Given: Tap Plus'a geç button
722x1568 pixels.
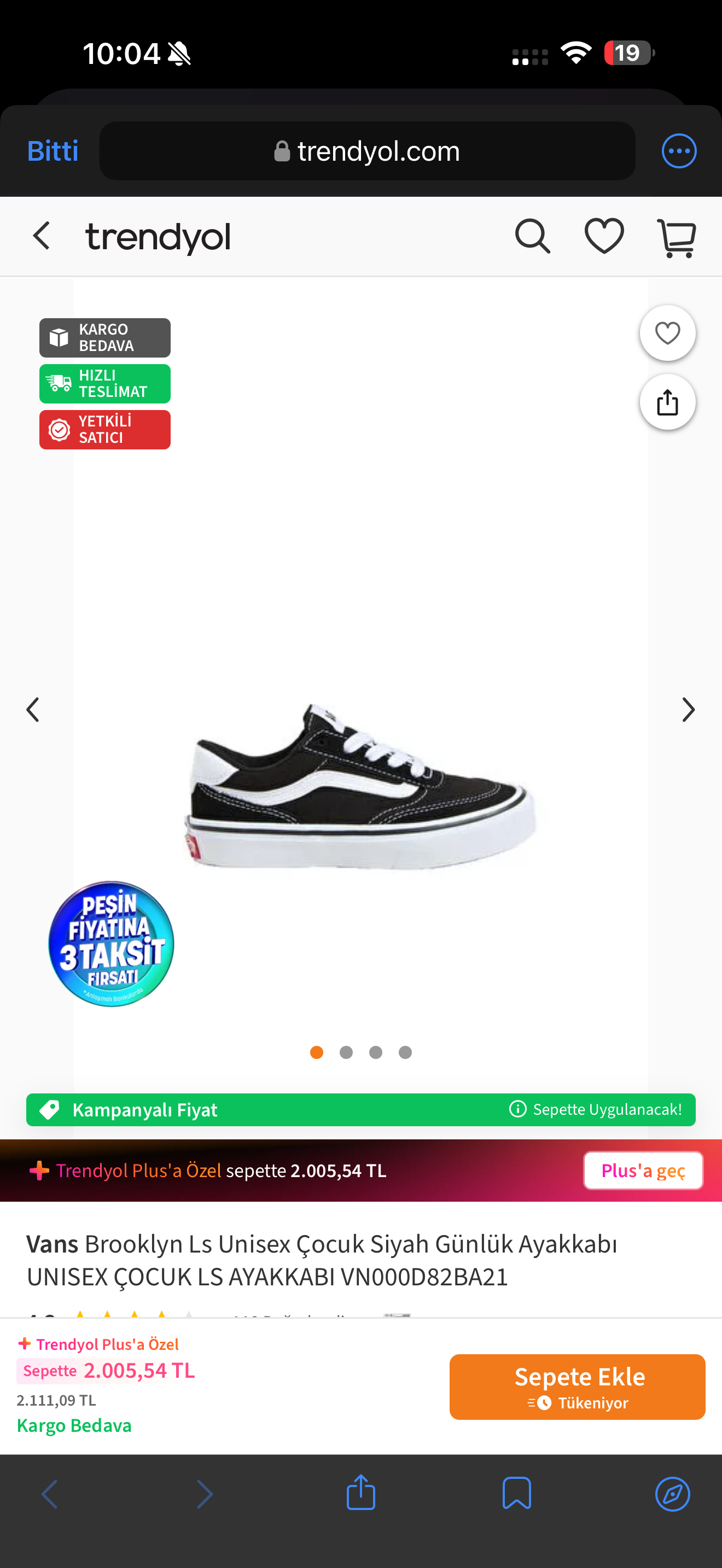Looking at the screenshot, I should click(x=642, y=1171).
